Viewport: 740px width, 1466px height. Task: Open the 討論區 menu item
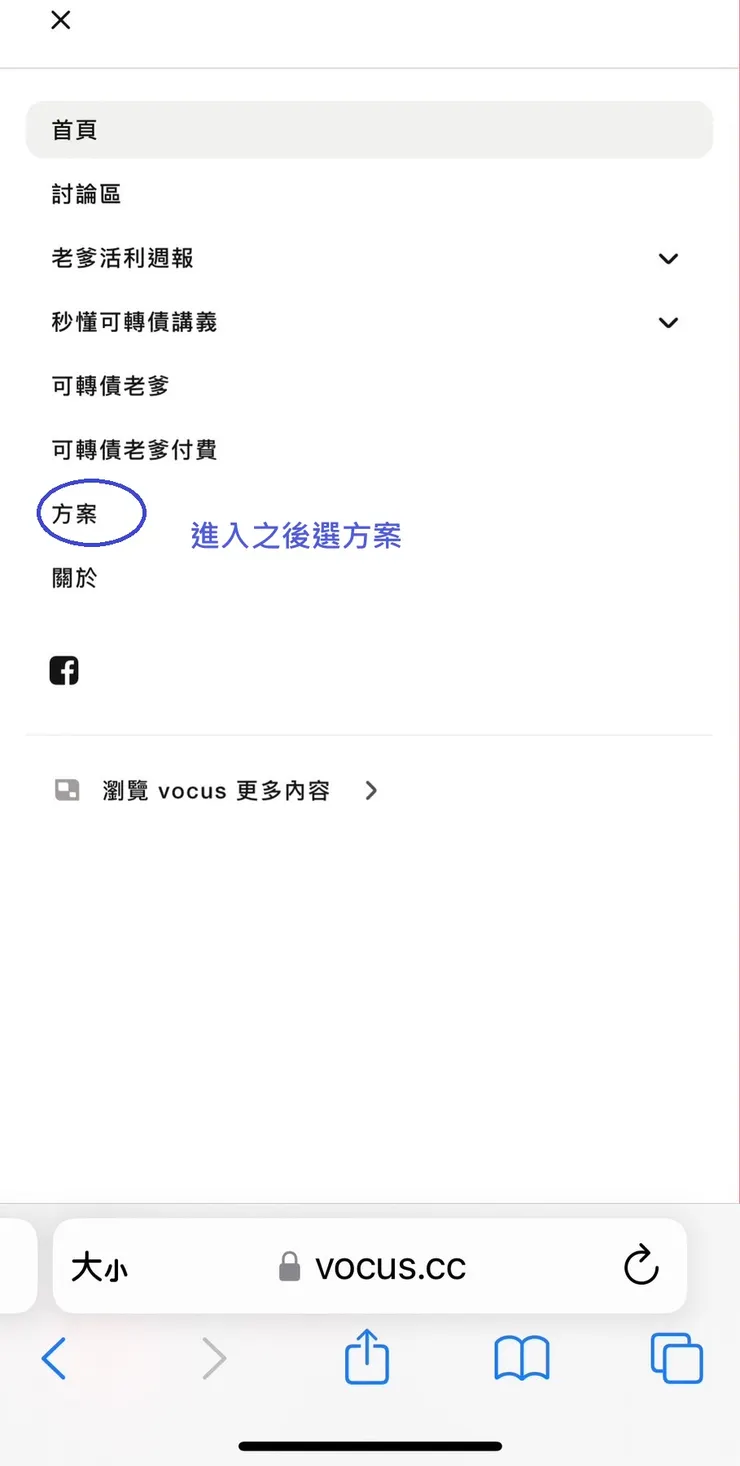pyautogui.click(x=86, y=193)
